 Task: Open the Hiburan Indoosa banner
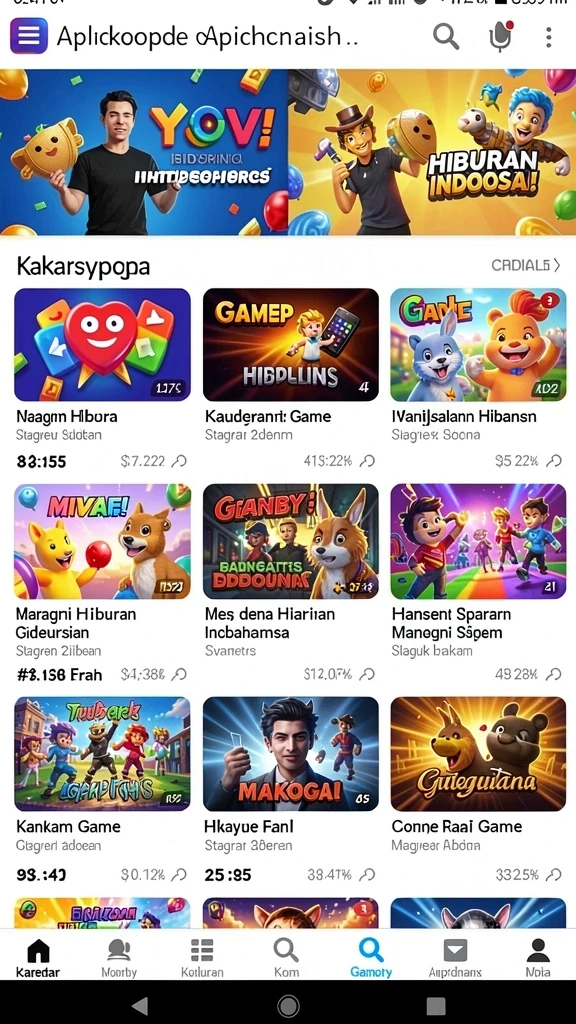pos(432,152)
